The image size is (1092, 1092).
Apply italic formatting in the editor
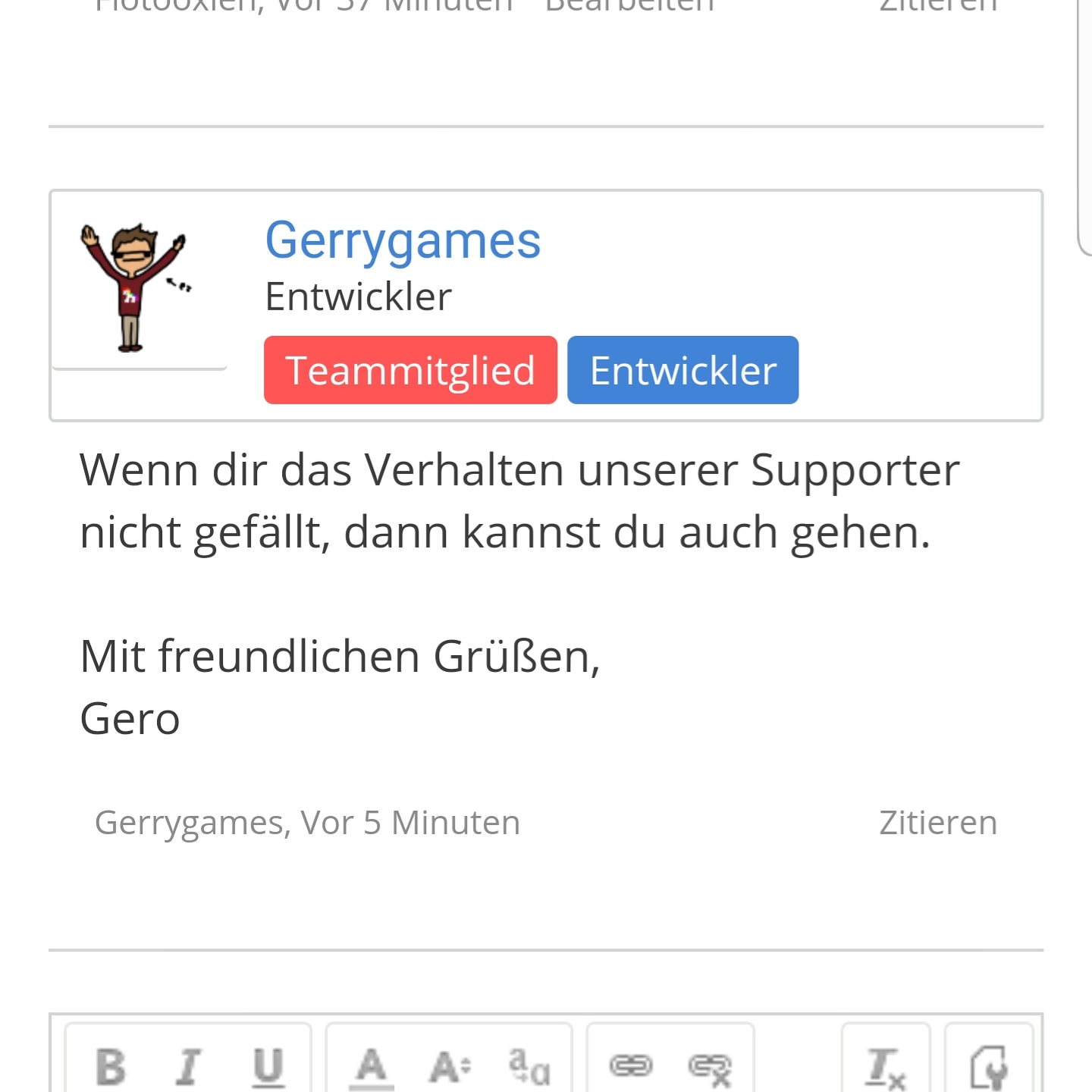tap(188, 1066)
